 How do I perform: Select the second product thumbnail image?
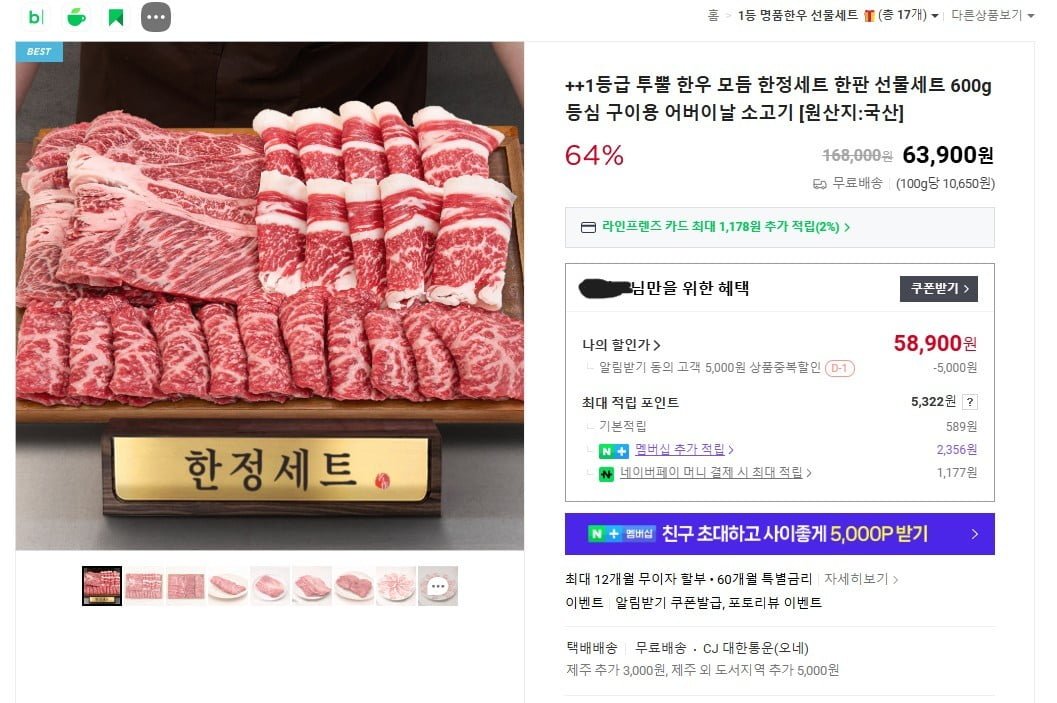click(x=144, y=586)
